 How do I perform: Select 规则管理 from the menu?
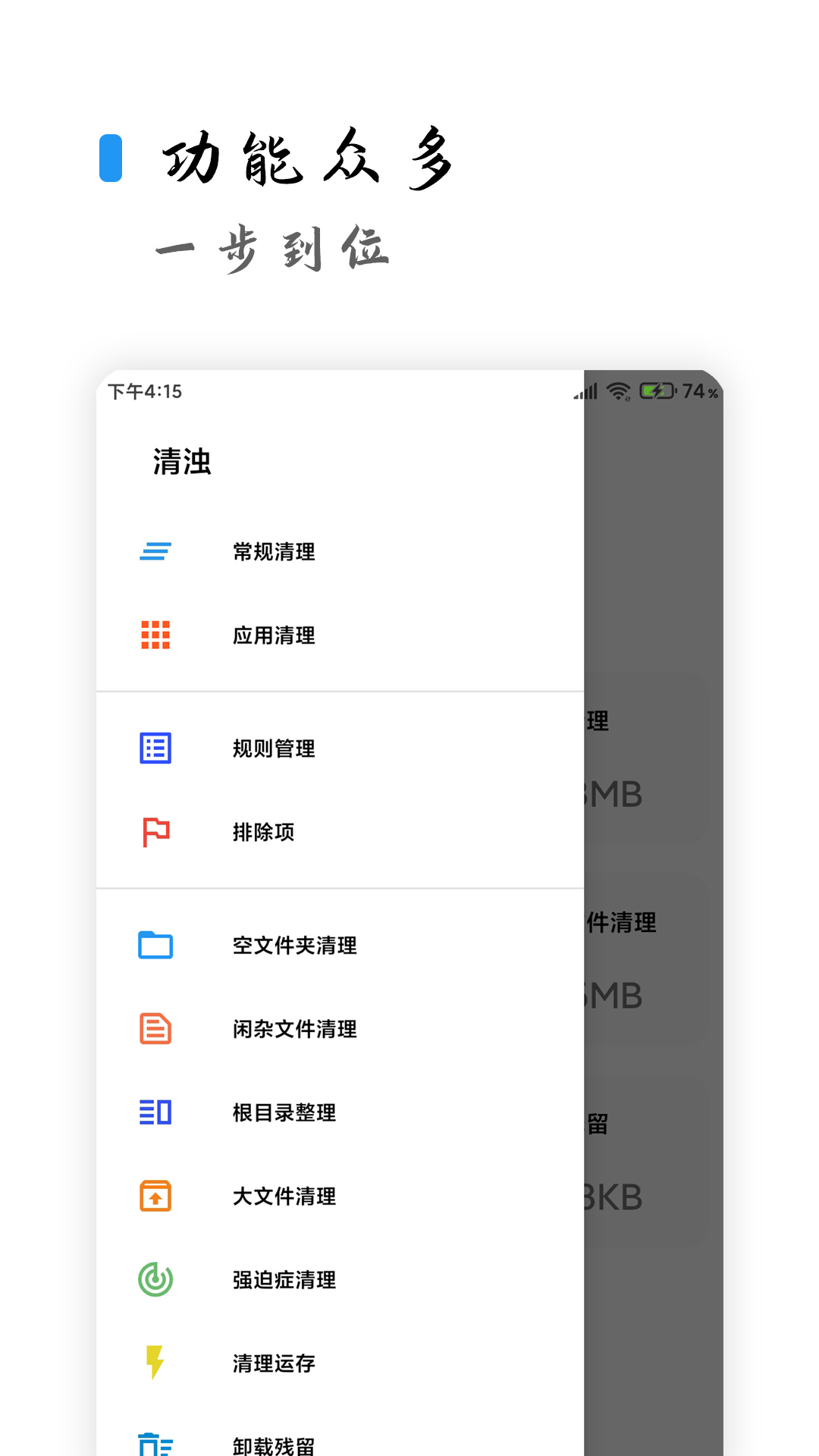(x=273, y=748)
